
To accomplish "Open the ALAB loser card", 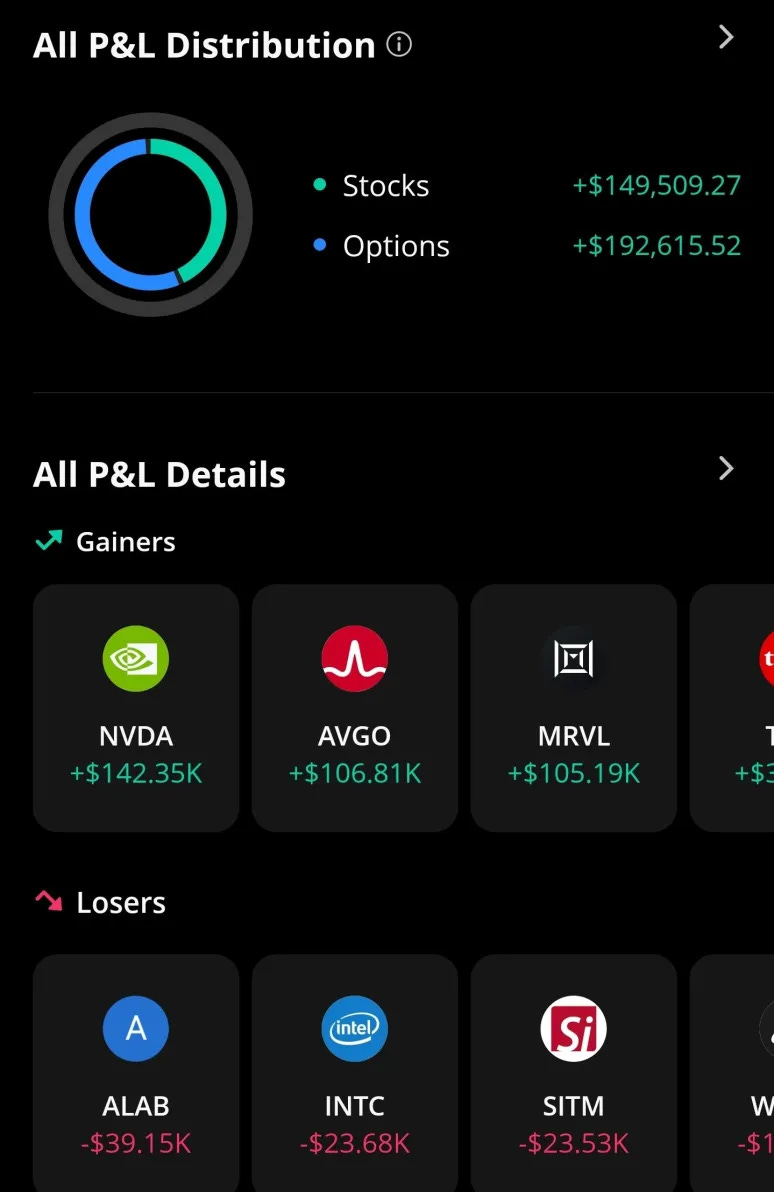I will click(x=136, y=1075).
